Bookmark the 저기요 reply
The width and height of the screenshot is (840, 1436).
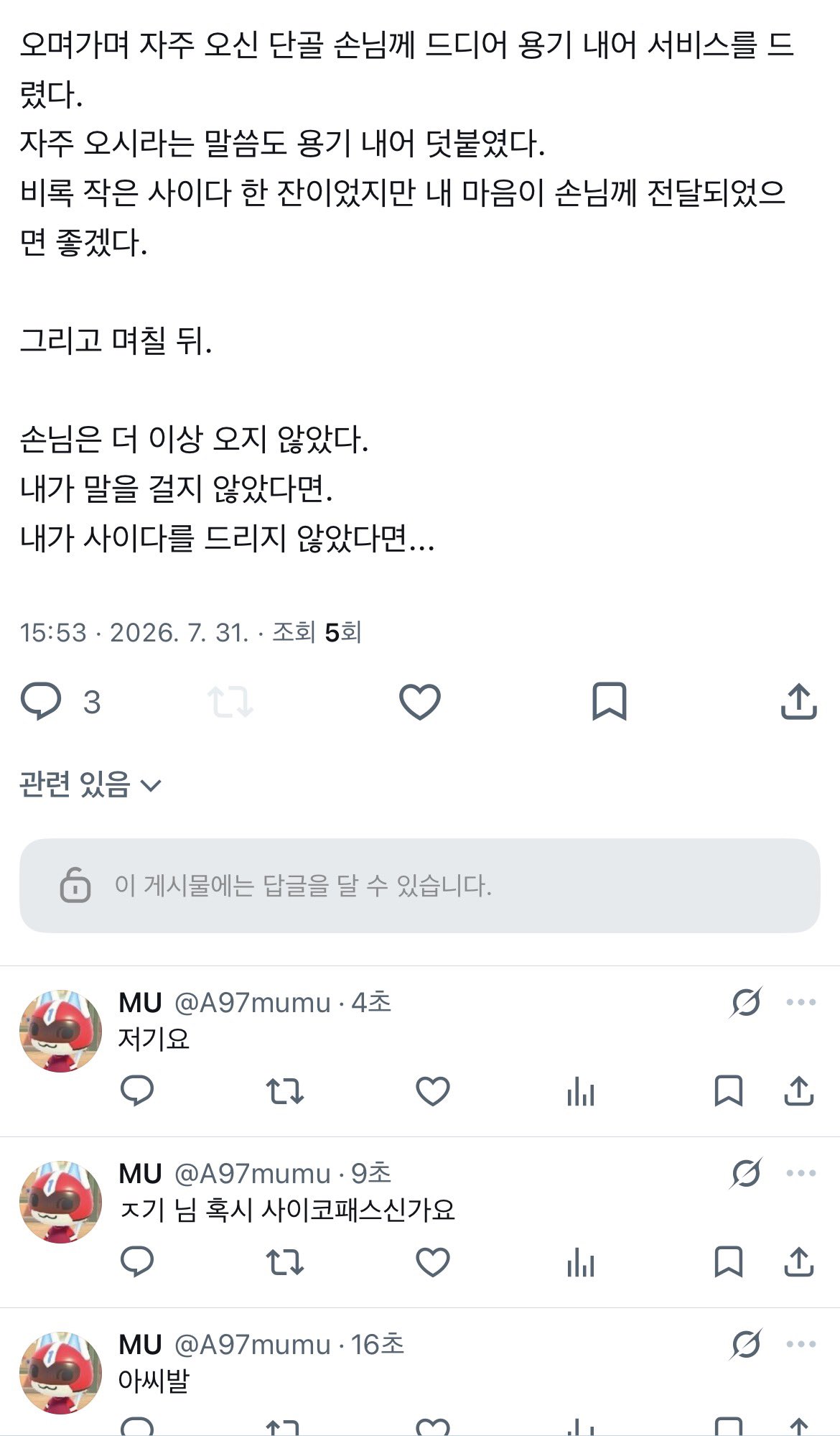(x=728, y=1091)
